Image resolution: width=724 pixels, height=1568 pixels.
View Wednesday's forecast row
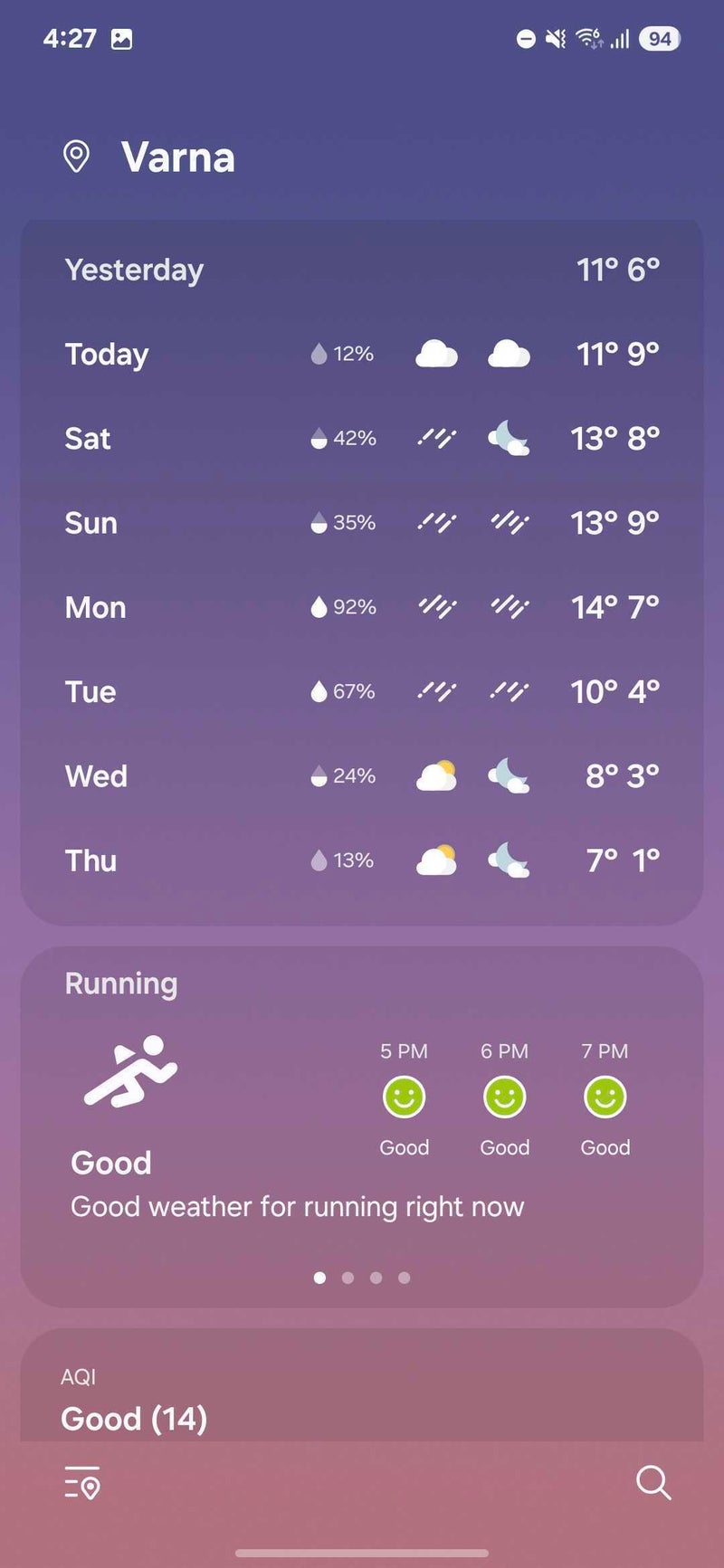tap(362, 776)
